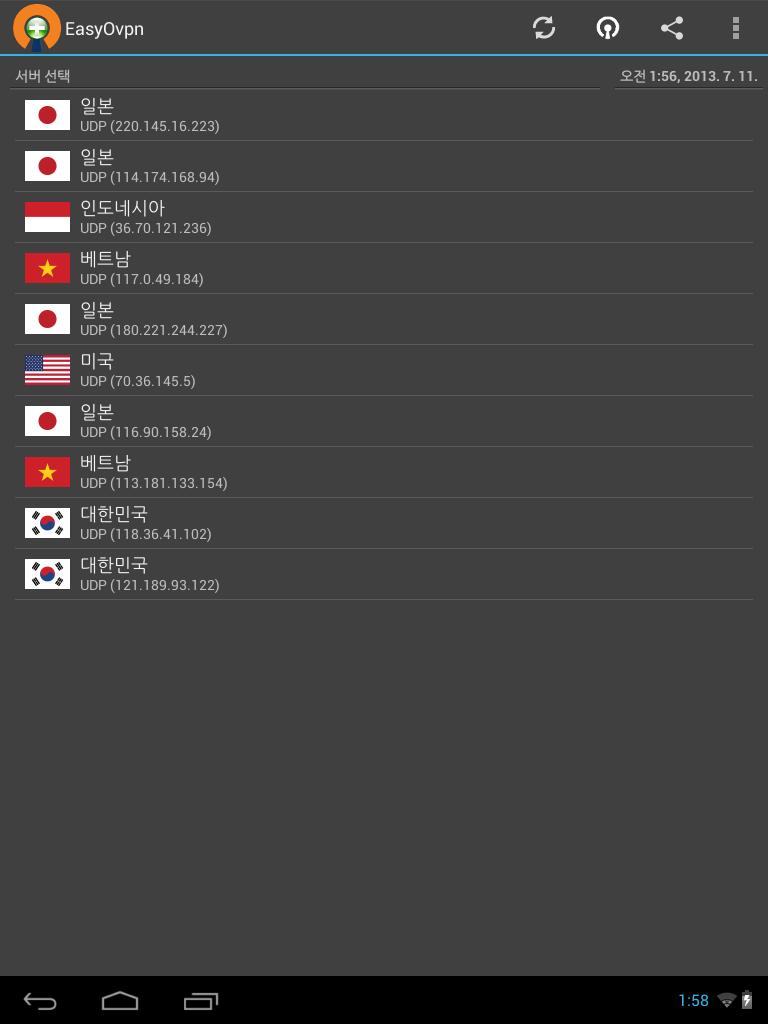Image resolution: width=768 pixels, height=1024 pixels.
Task: Select Korea server 121.189.93.122
Action: pos(383,574)
